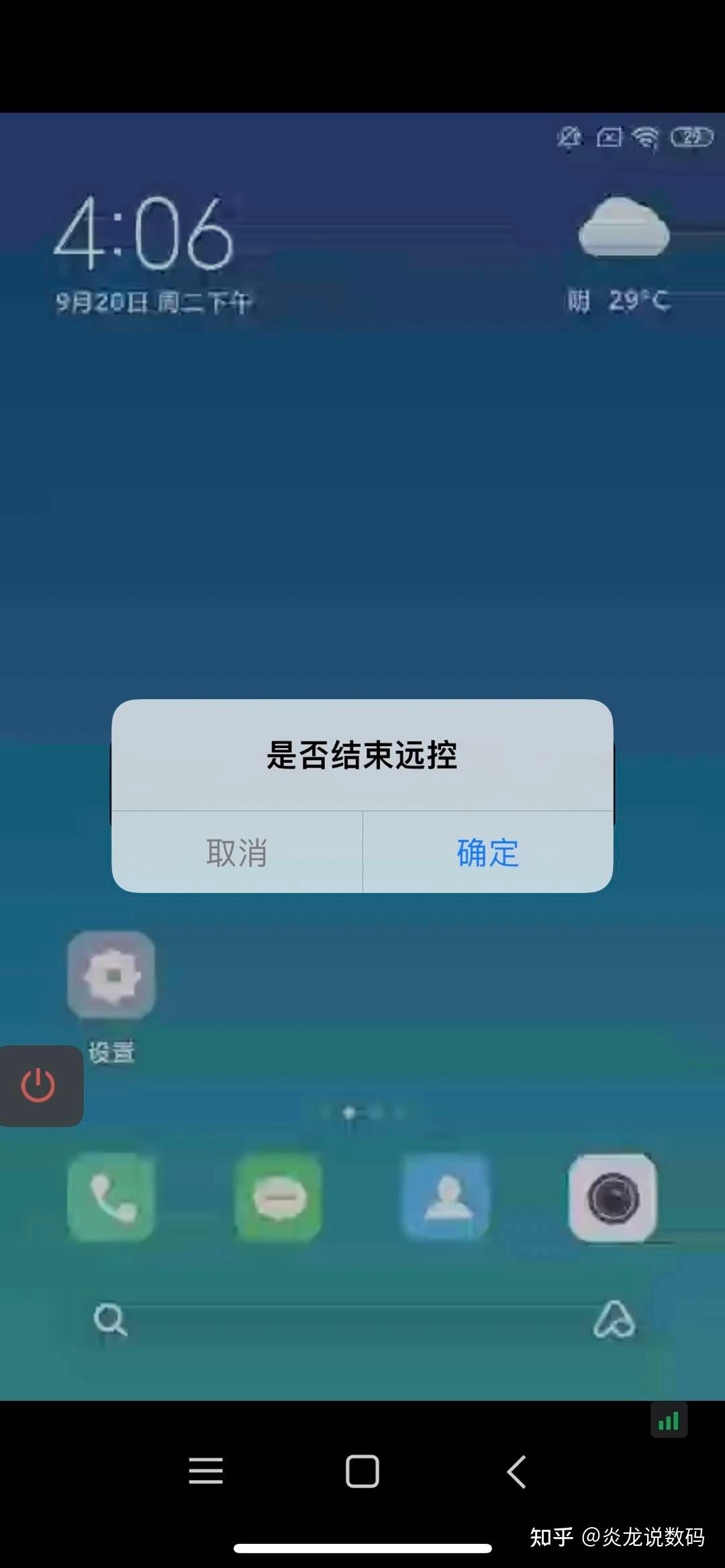The width and height of the screenshot is (725, 1568).
Task: Tap the red power button overlay
Action: [38, 1085]
